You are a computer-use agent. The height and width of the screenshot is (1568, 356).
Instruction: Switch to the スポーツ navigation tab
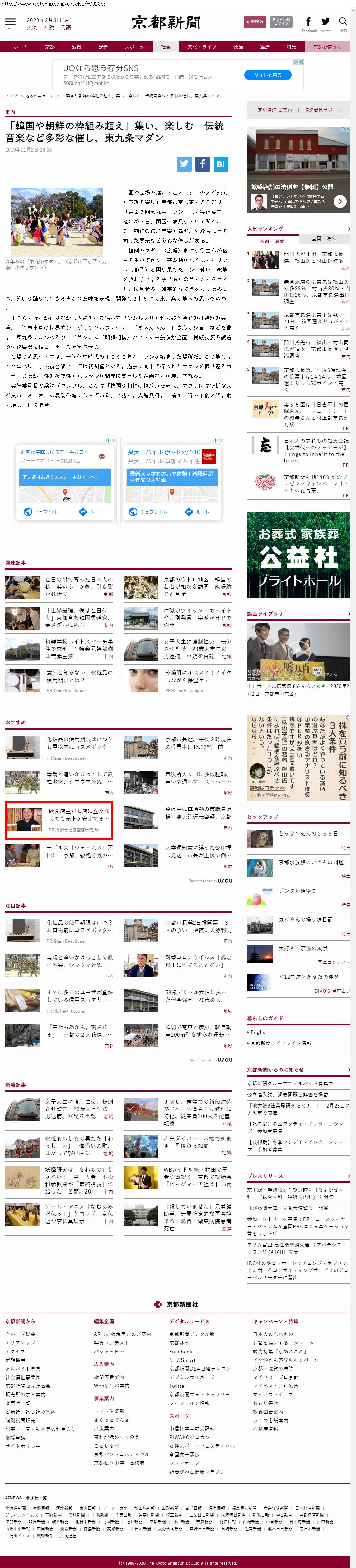pos(134,47)
